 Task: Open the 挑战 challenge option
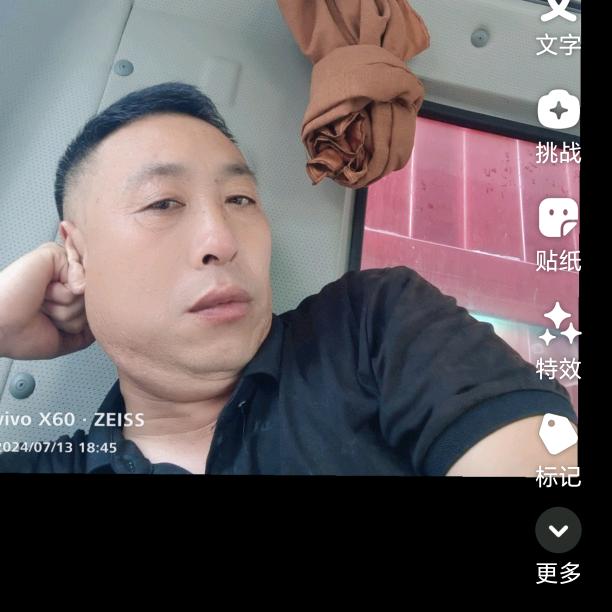558,124
